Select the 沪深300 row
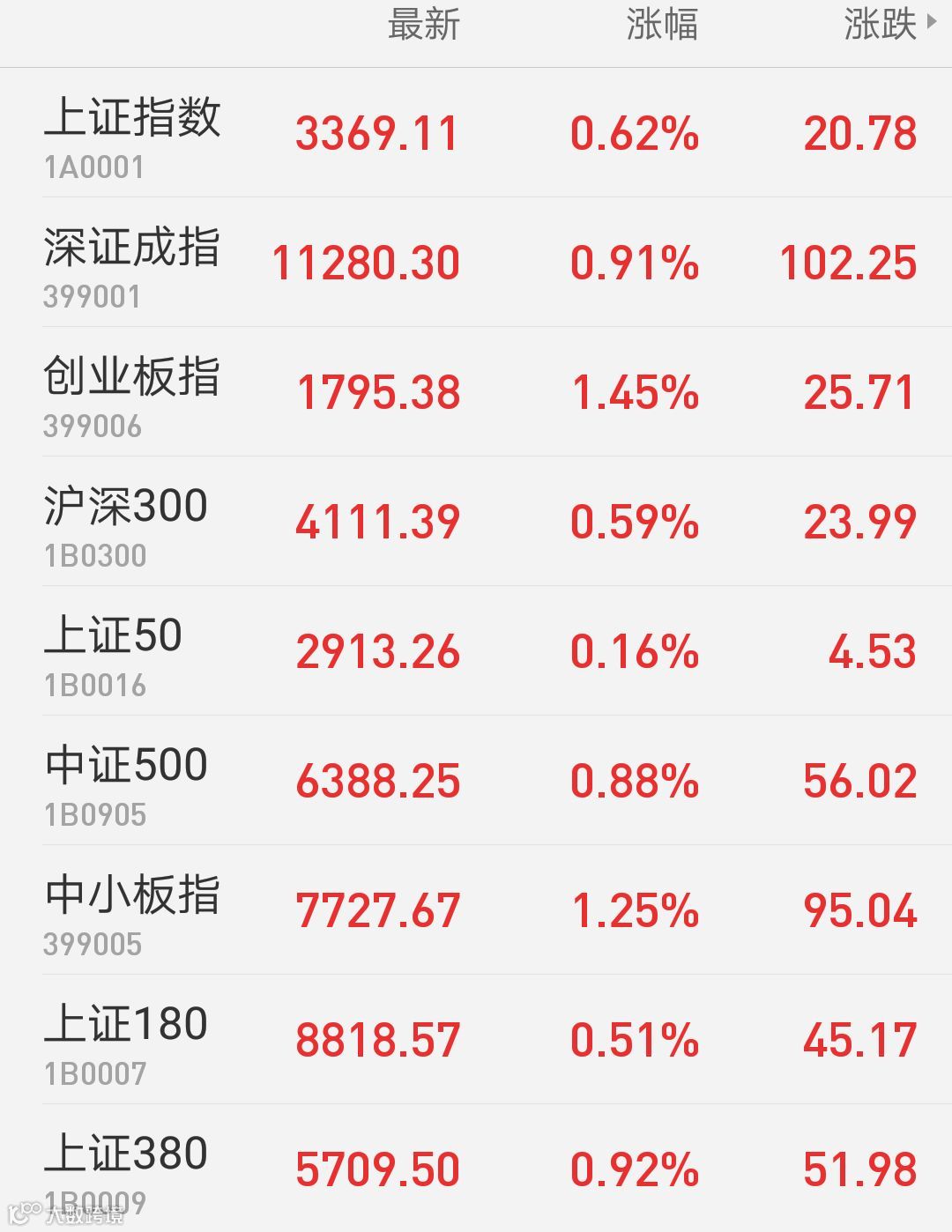Screen dimensions: 952x1232 (476, 522)
